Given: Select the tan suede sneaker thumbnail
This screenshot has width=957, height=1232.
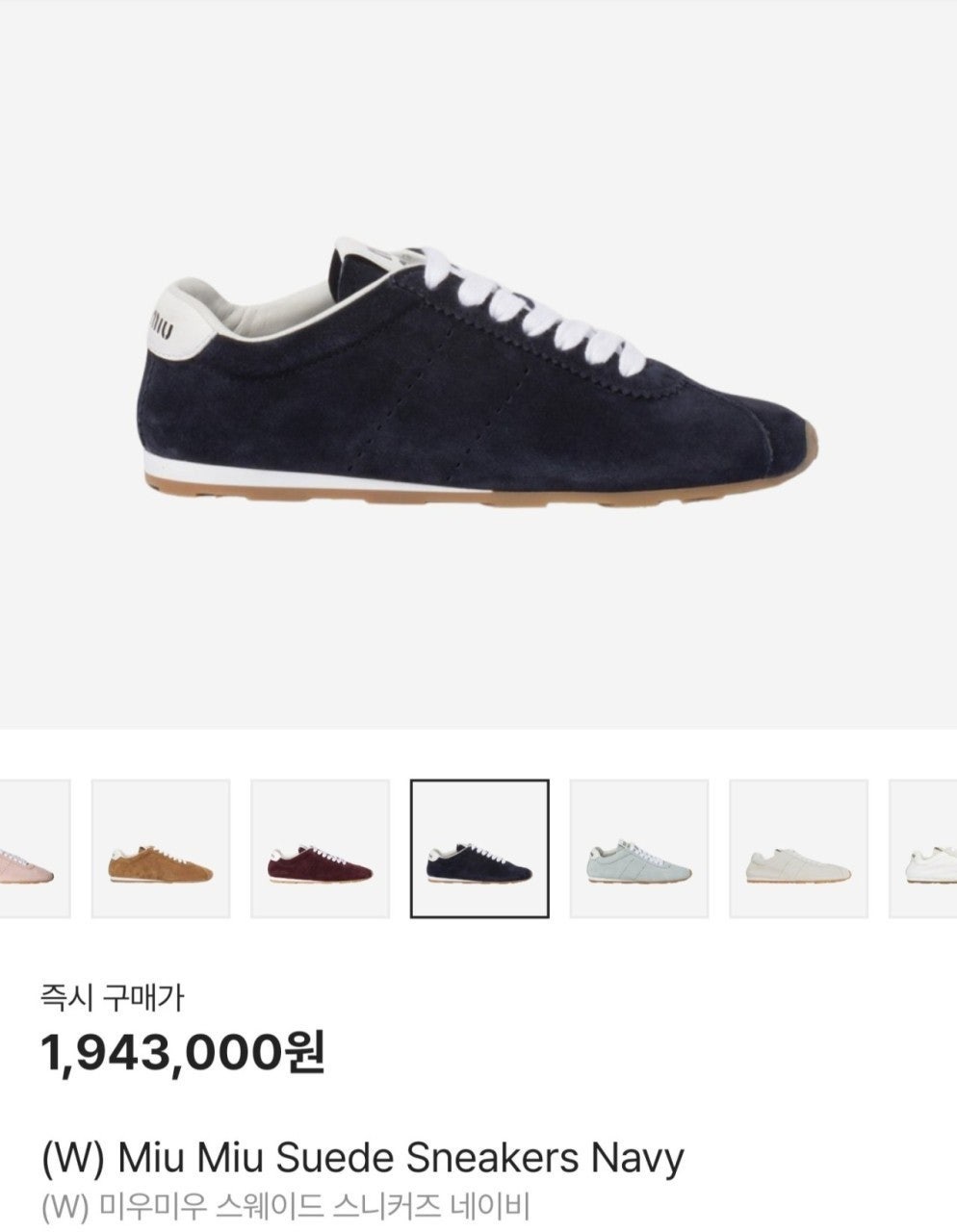Looking at the screenshot, I should point(161,849).
